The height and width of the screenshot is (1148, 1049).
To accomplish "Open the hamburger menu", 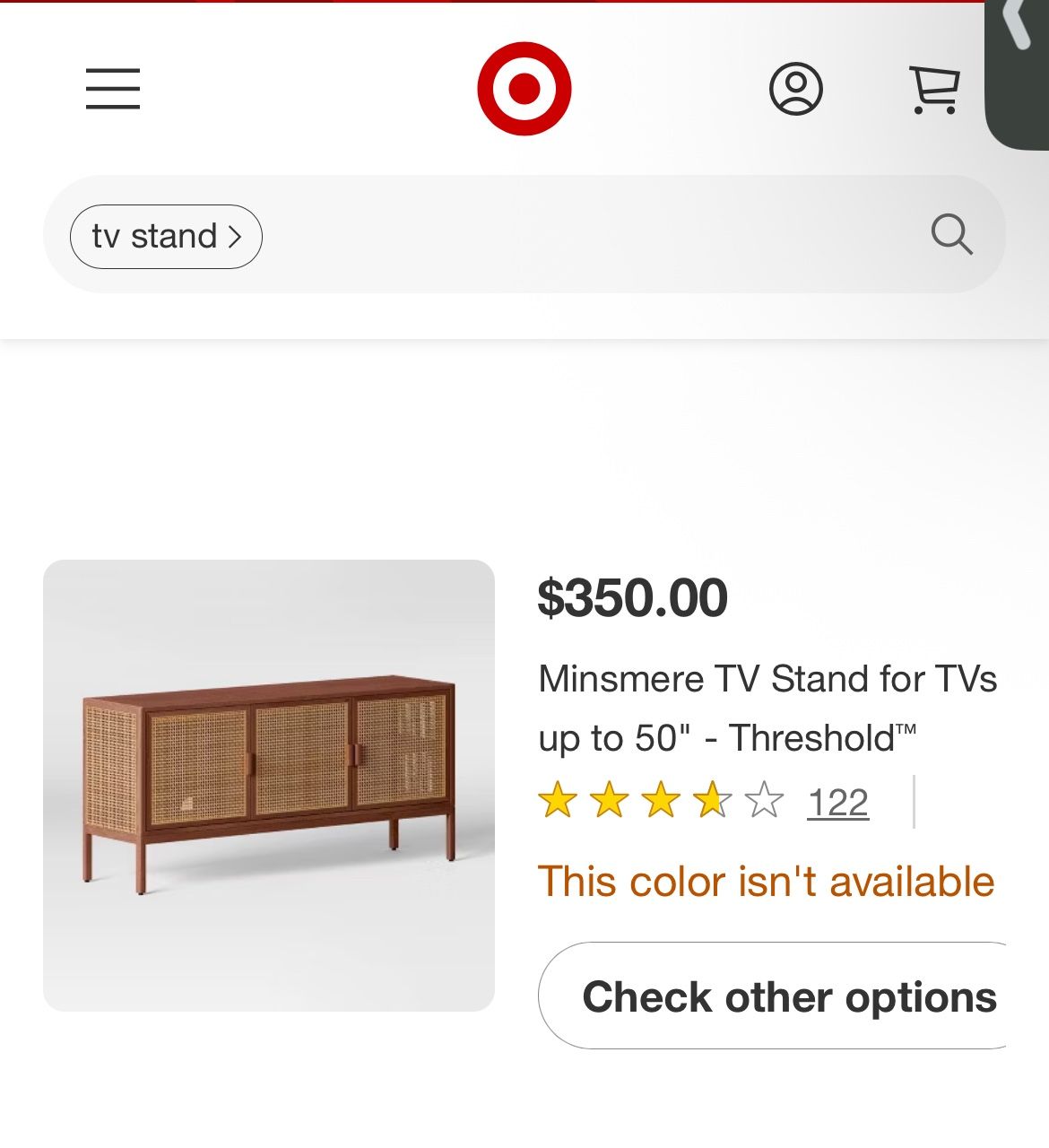I will 113,89.
